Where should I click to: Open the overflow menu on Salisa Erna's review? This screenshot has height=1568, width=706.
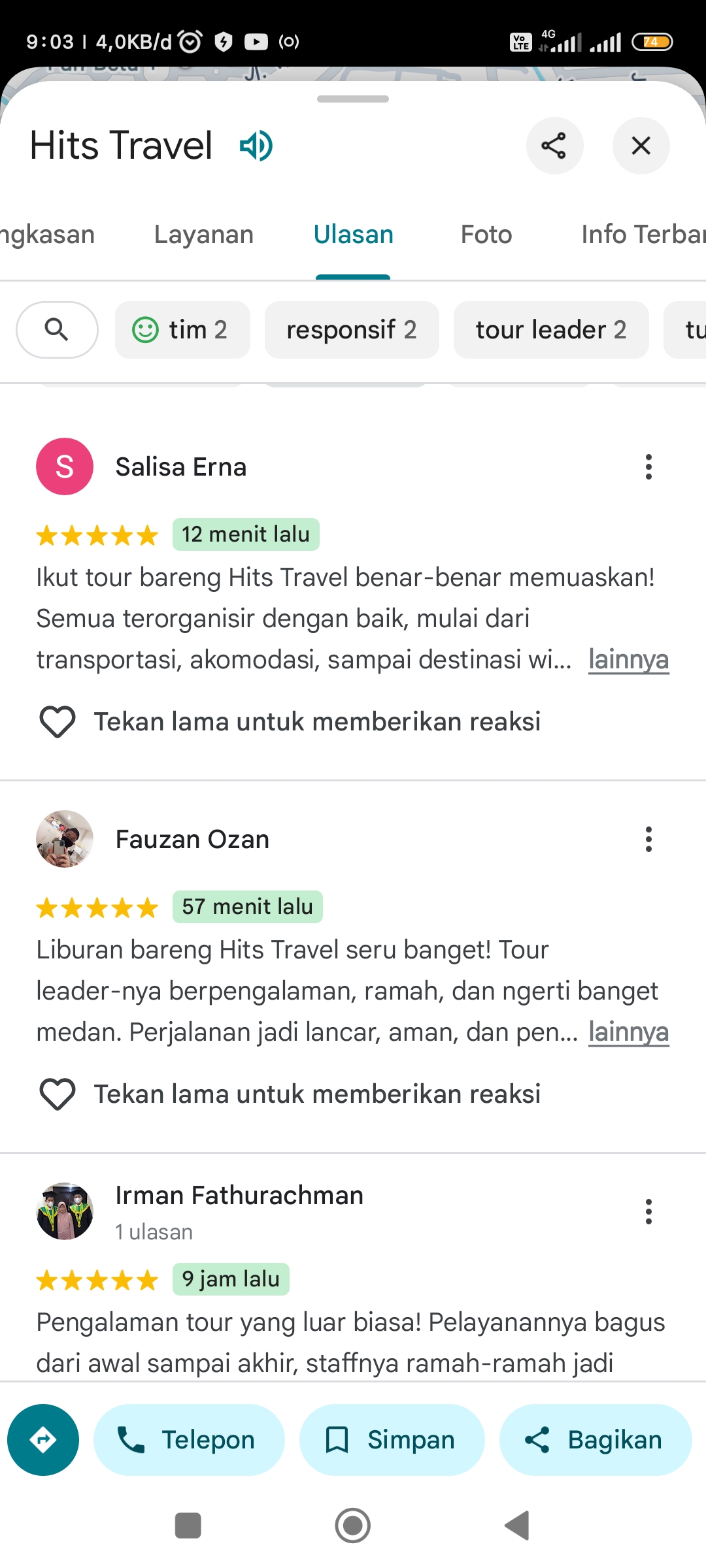click(648, 466)
